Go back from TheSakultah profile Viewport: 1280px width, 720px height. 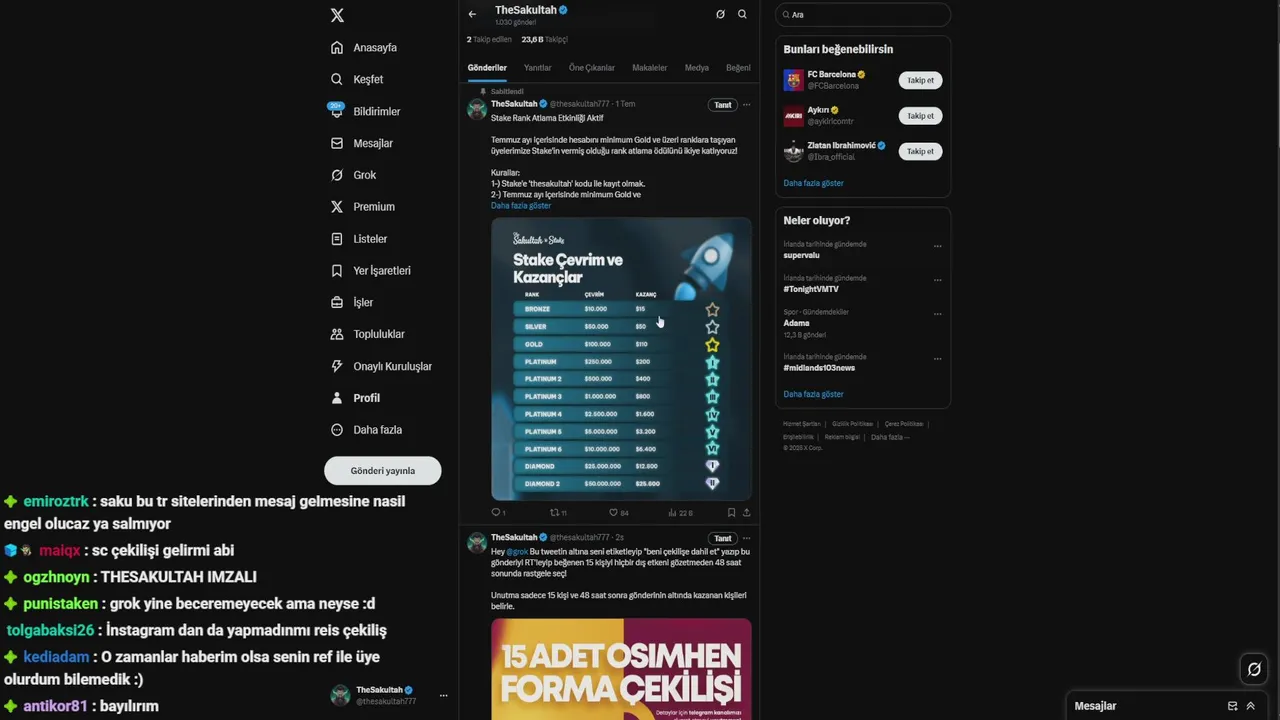click(x=472, y=14)
